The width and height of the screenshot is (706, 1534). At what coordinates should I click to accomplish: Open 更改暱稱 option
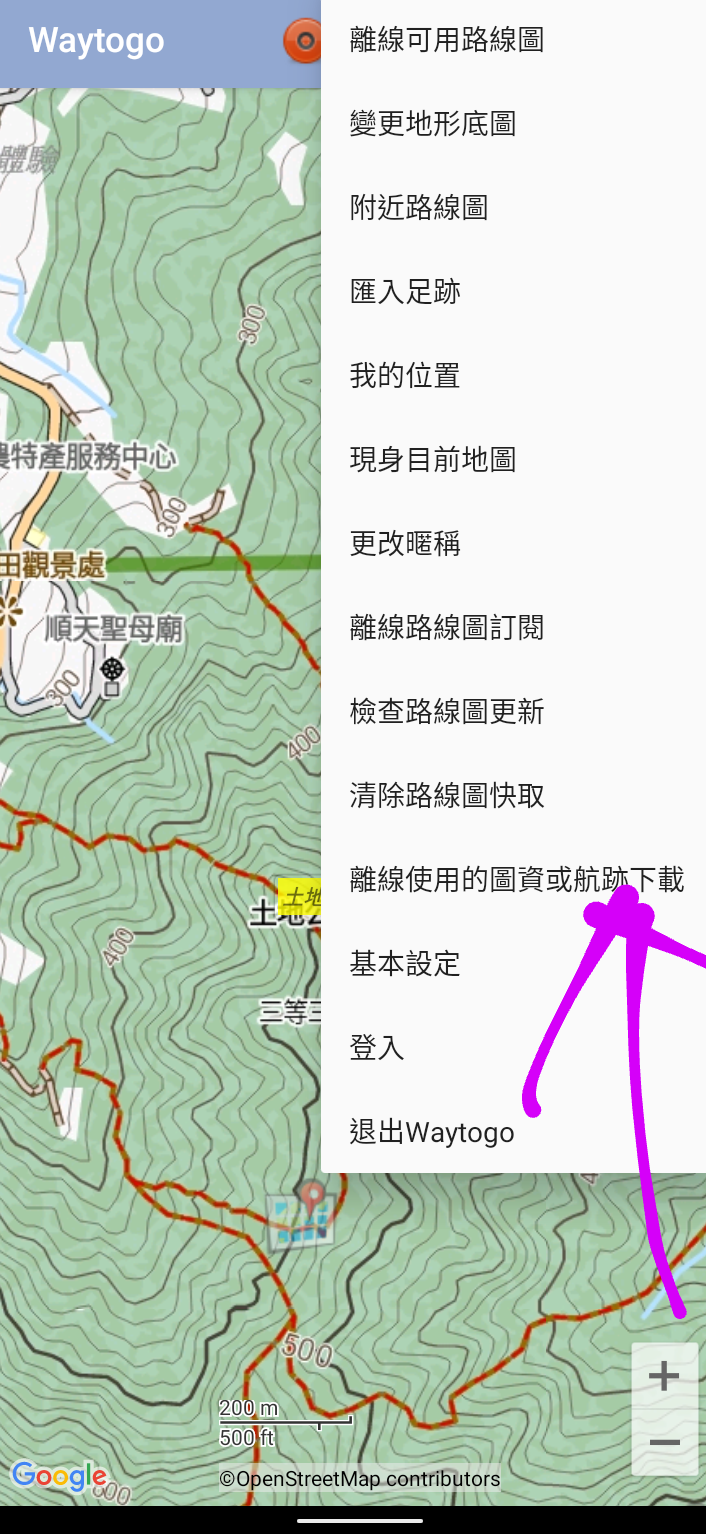(x=513, y=544)
